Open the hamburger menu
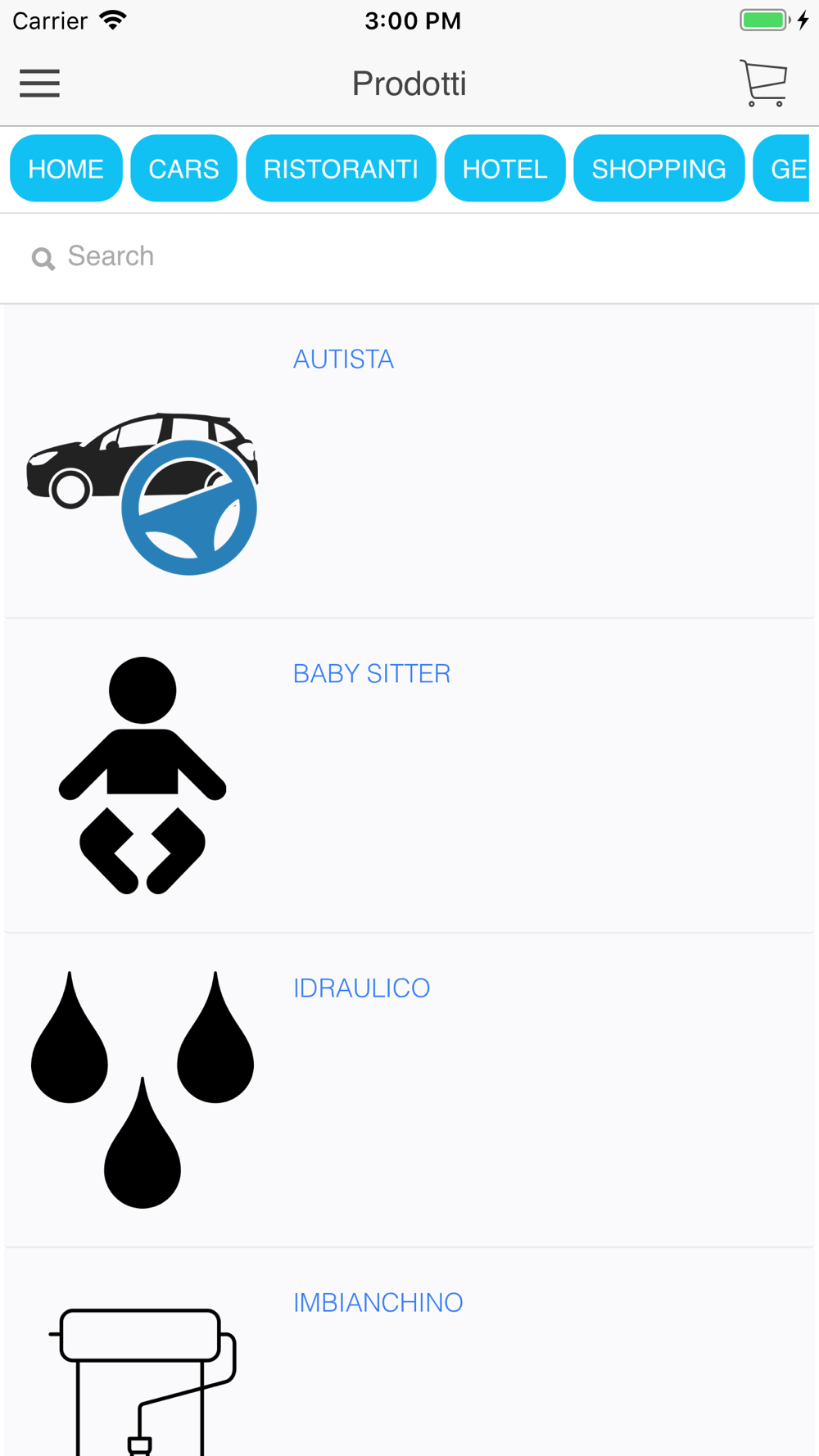The height and width of the screenshot is (1456, 819). coord(39,84)
